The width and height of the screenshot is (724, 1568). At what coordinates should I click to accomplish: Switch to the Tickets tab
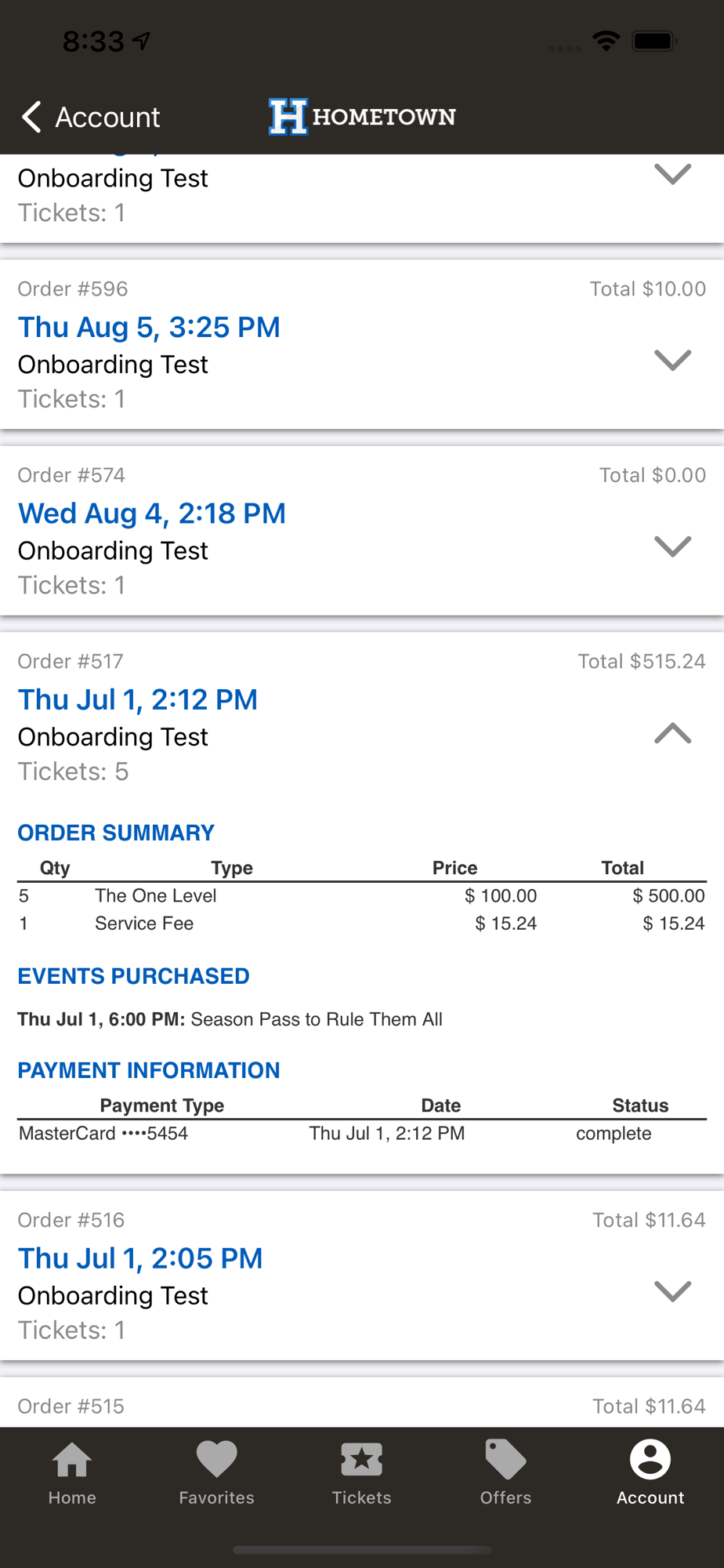(x=361, y=1474)
